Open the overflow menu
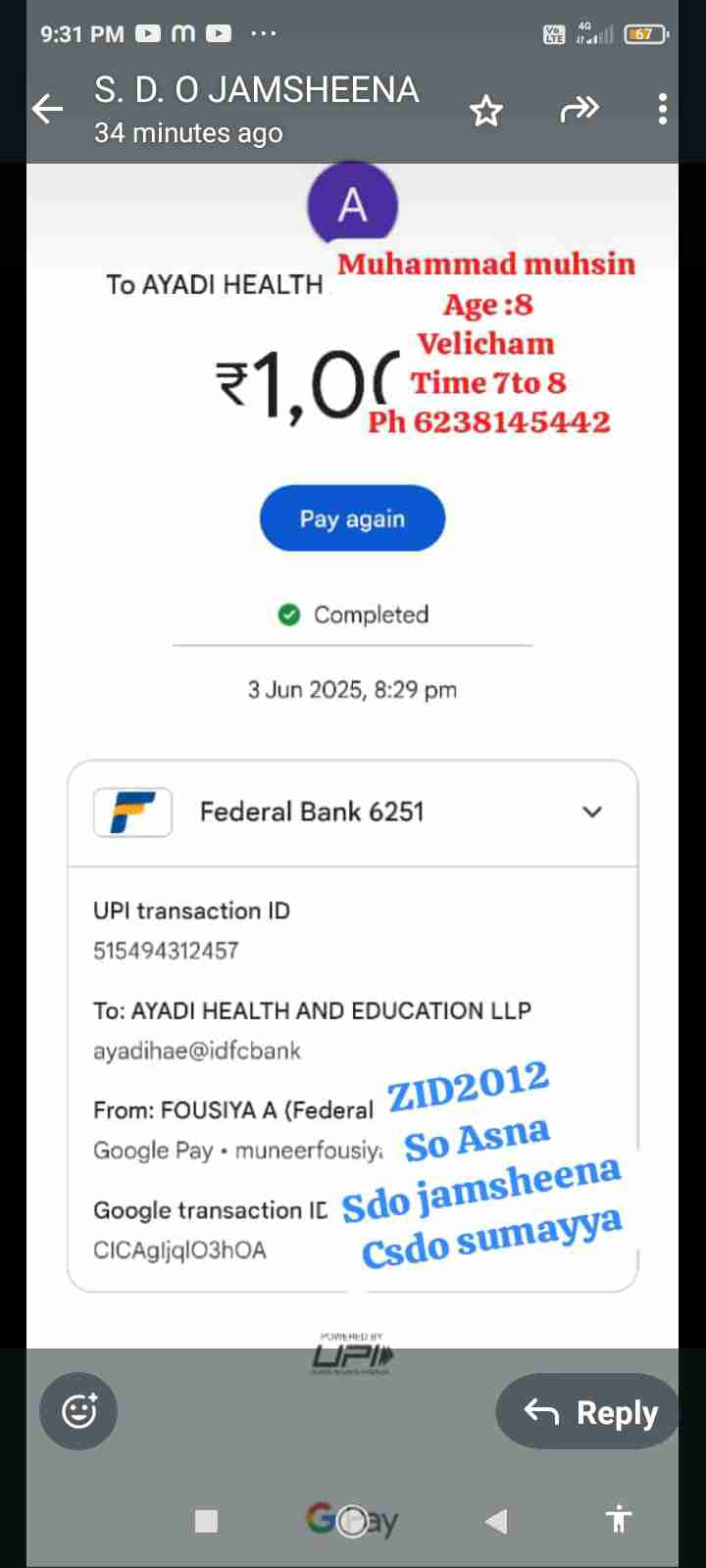Image resolution: width=706 pixels, height=1568 pixels. coord(663,109)
